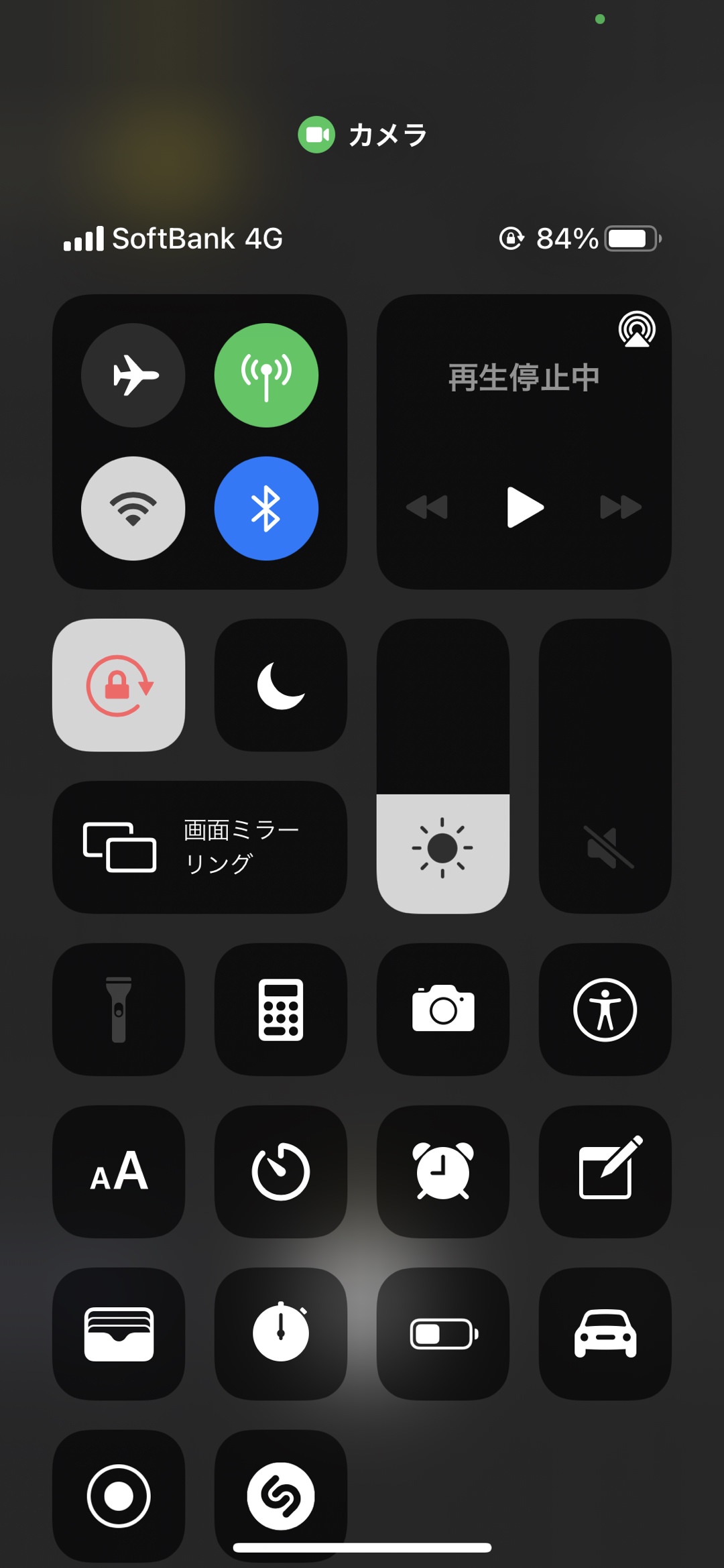Open the calculator

(281, 1010)
